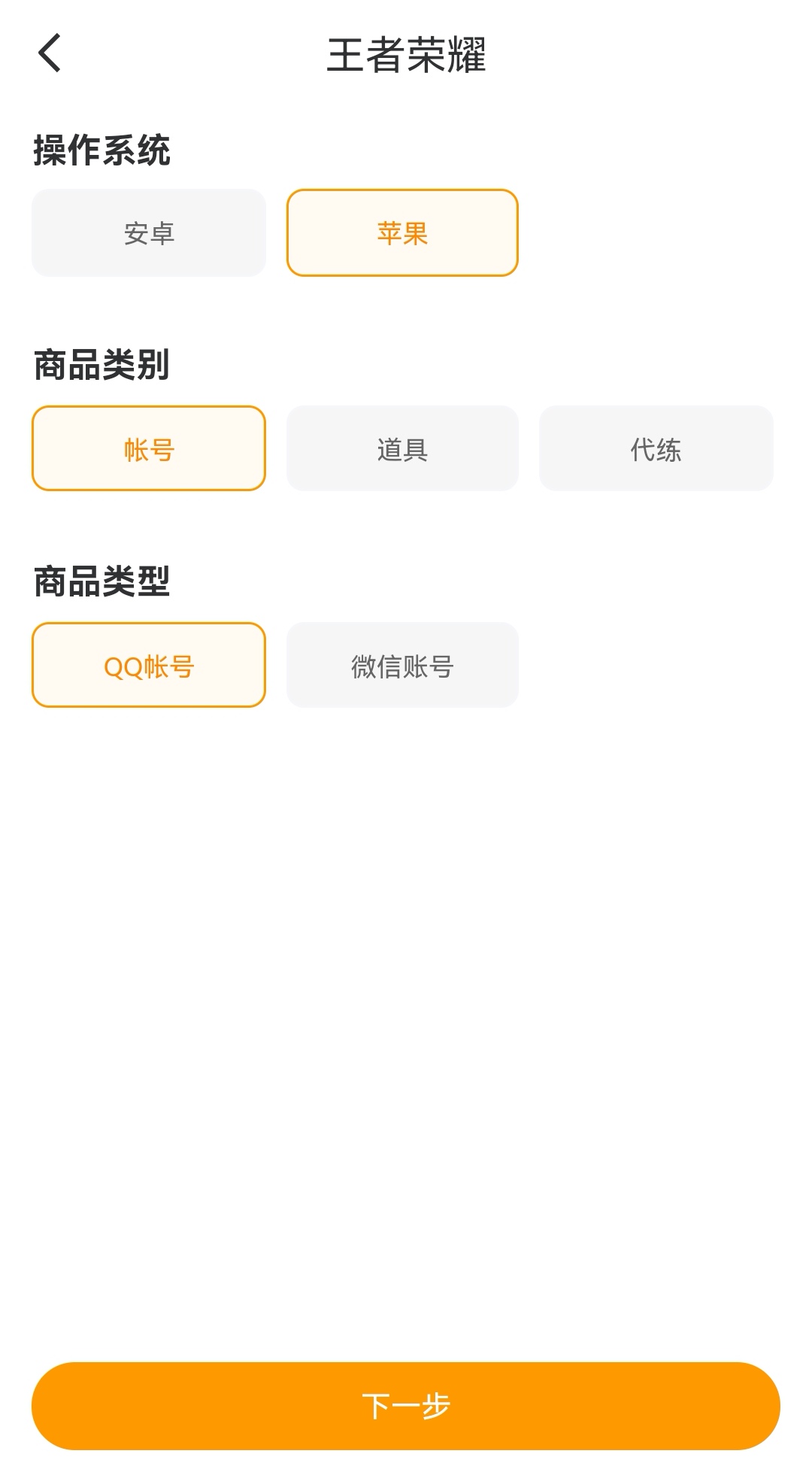Switch product category to 道具
Image resolution: width=812 pixels, height=1472 pixels.
coord(402,449)
